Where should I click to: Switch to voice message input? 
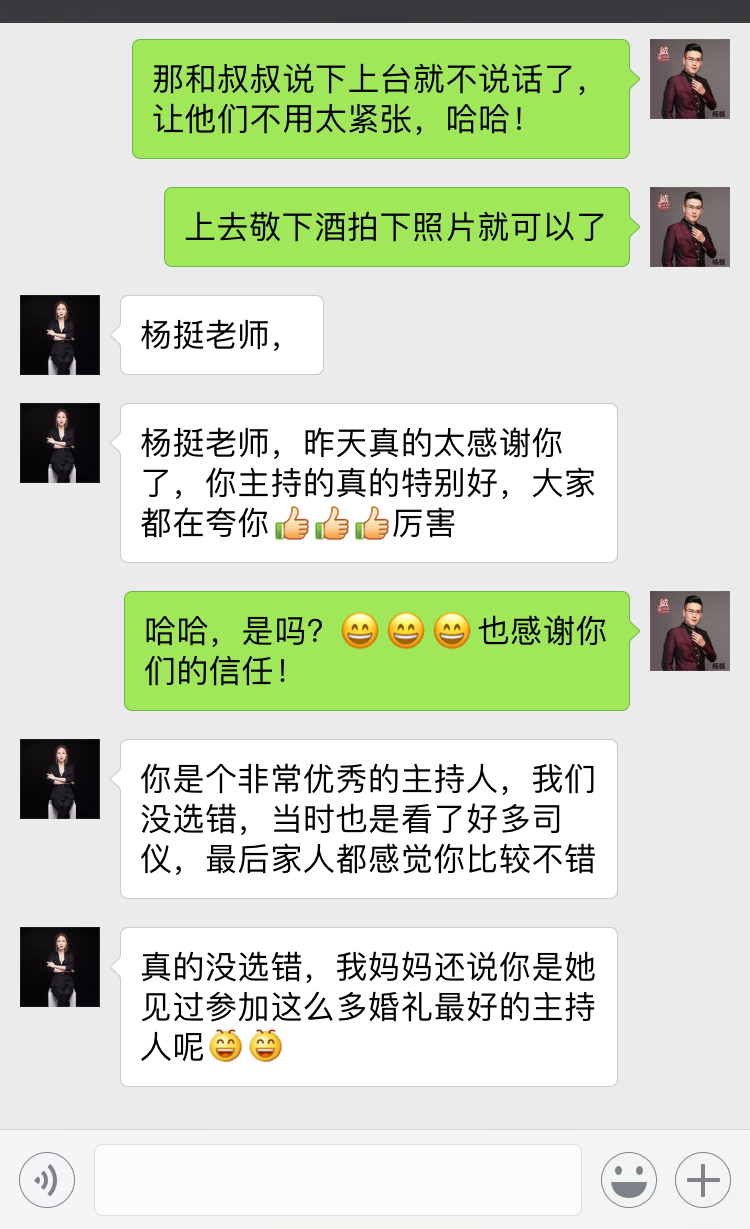point(47,1180)
